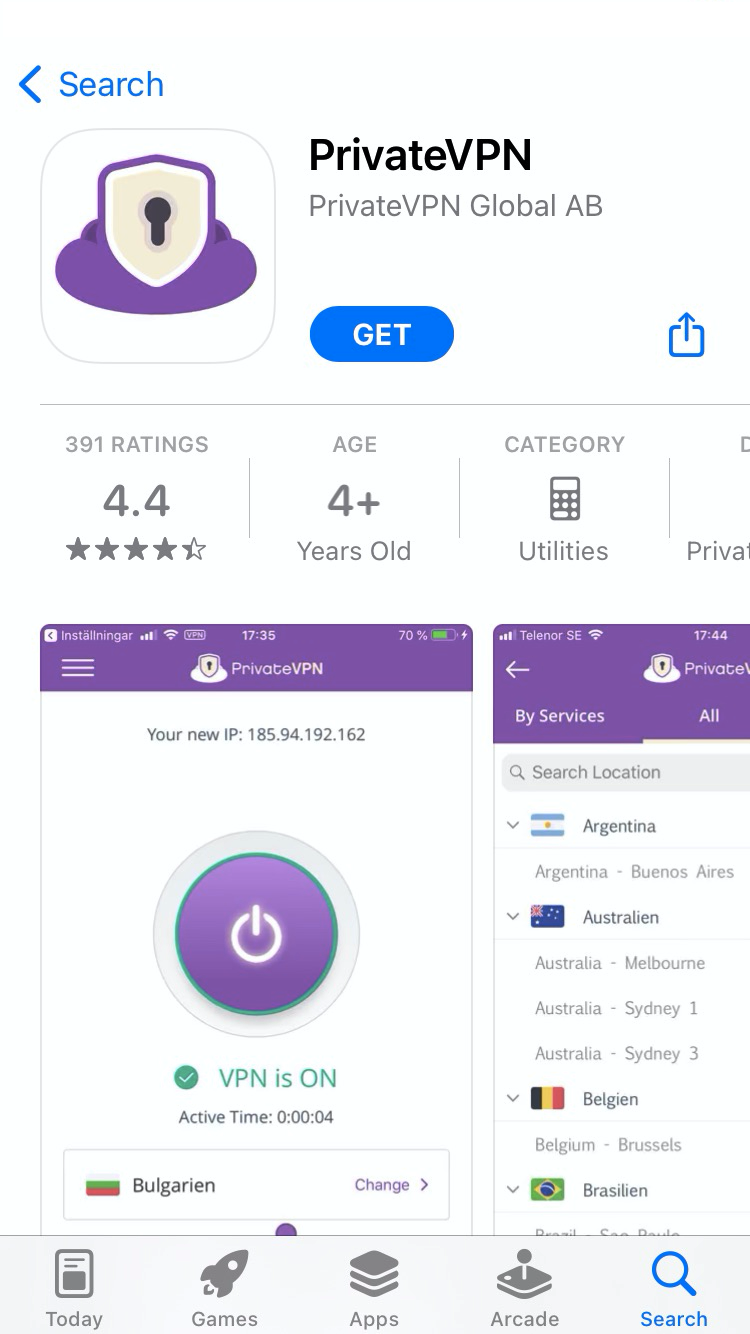The width and height of the screenshot is (750, 1334).
Task: Switch to the Apps tab
Action: tap(374, 1288)
